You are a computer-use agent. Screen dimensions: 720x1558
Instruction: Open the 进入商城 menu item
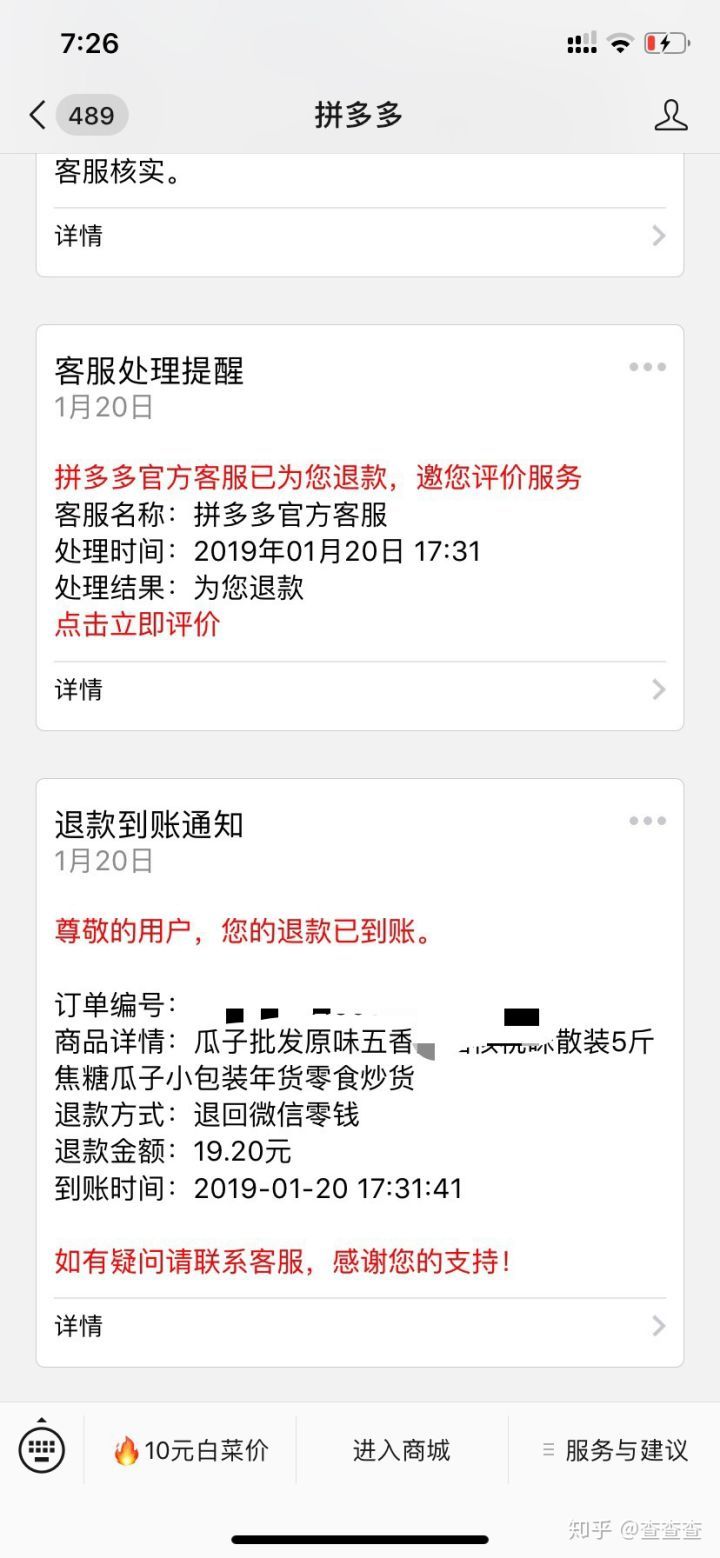pyautogui.click(x=400, y=1449)
